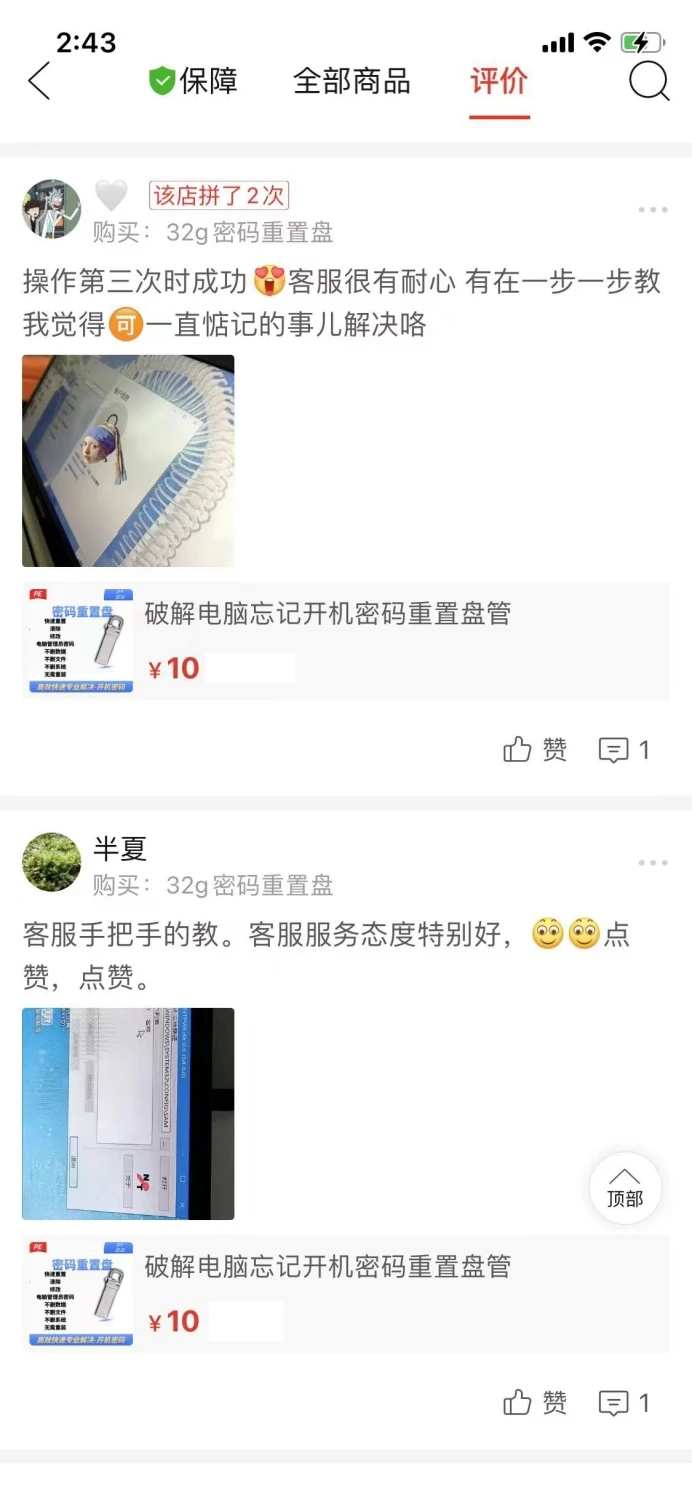Switch to the 保障 tab
This screenshot has height=1498, width=692.
194,81
